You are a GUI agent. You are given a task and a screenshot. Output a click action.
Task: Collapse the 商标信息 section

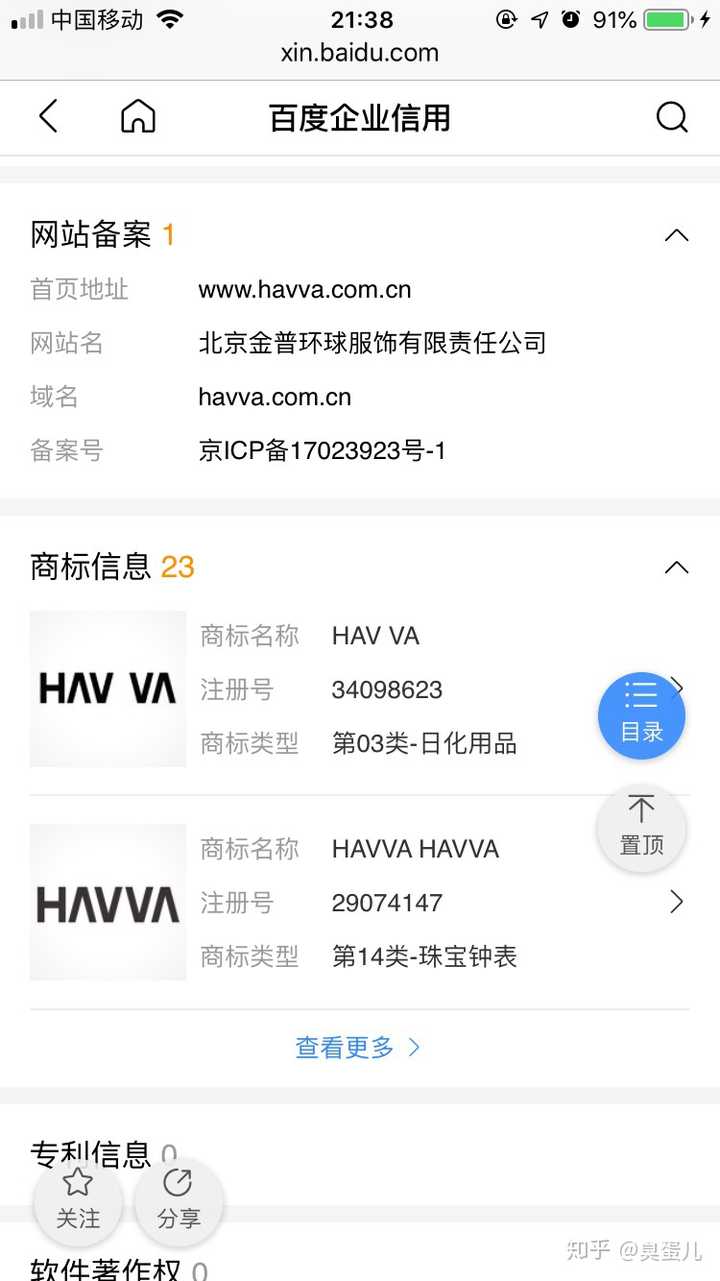pos(677,567)
